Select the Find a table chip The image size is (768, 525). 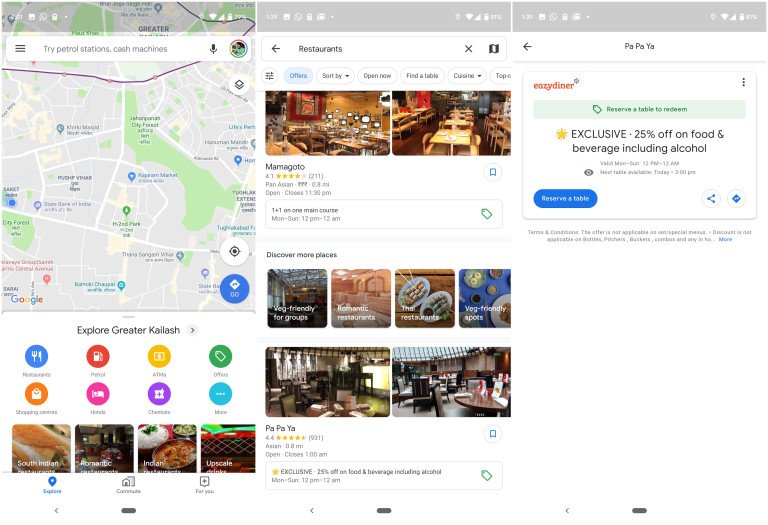(x=422, y=76)
